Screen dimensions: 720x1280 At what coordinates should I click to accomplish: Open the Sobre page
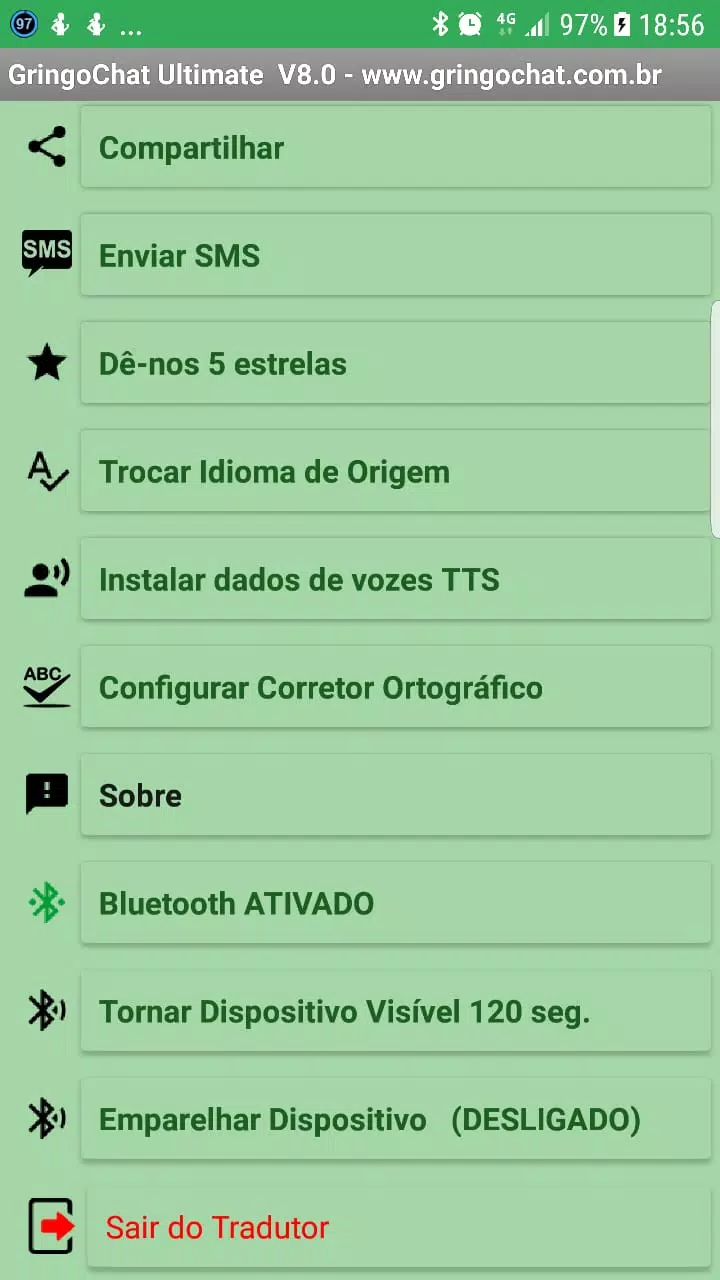(x=395, y=796)
